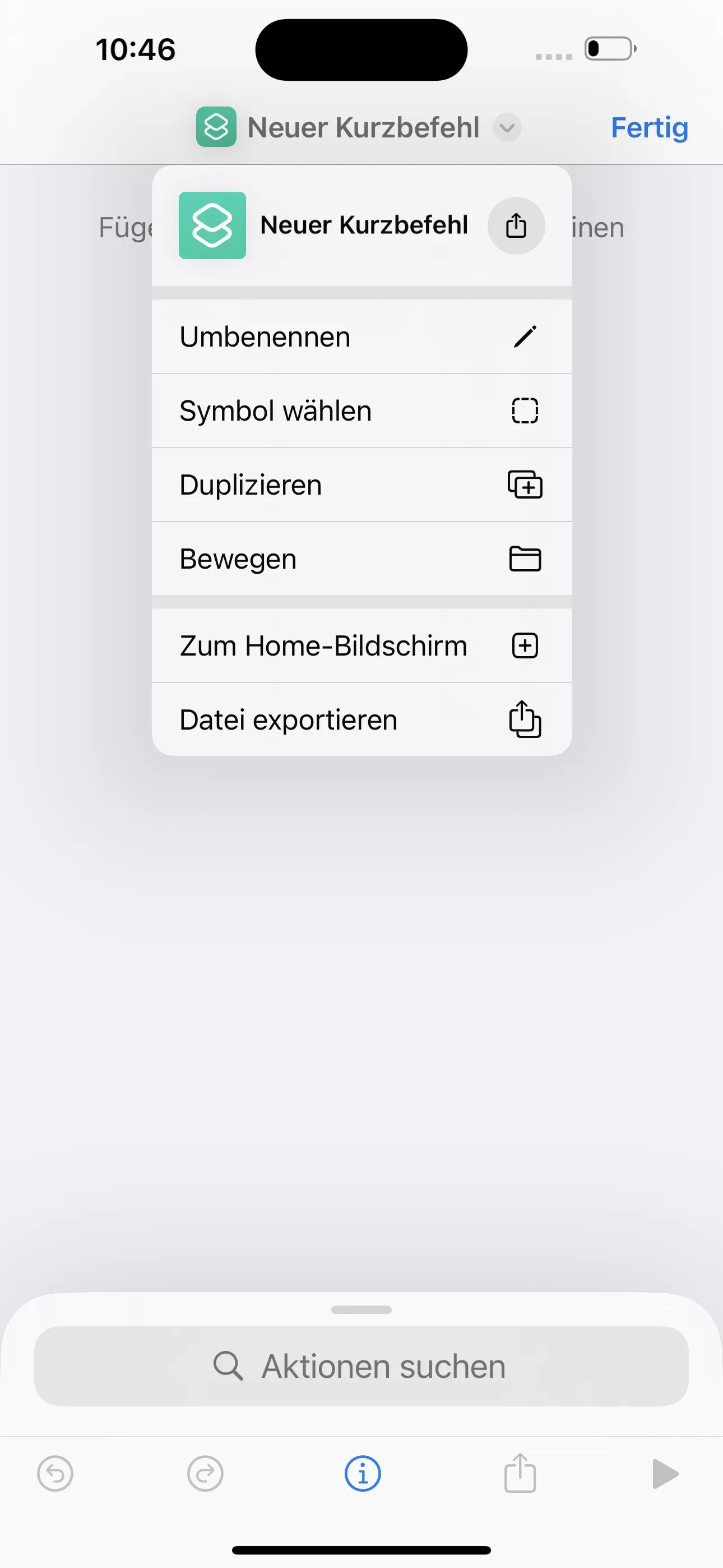Tap the share icon beside the shortcut name

(516, 225)
